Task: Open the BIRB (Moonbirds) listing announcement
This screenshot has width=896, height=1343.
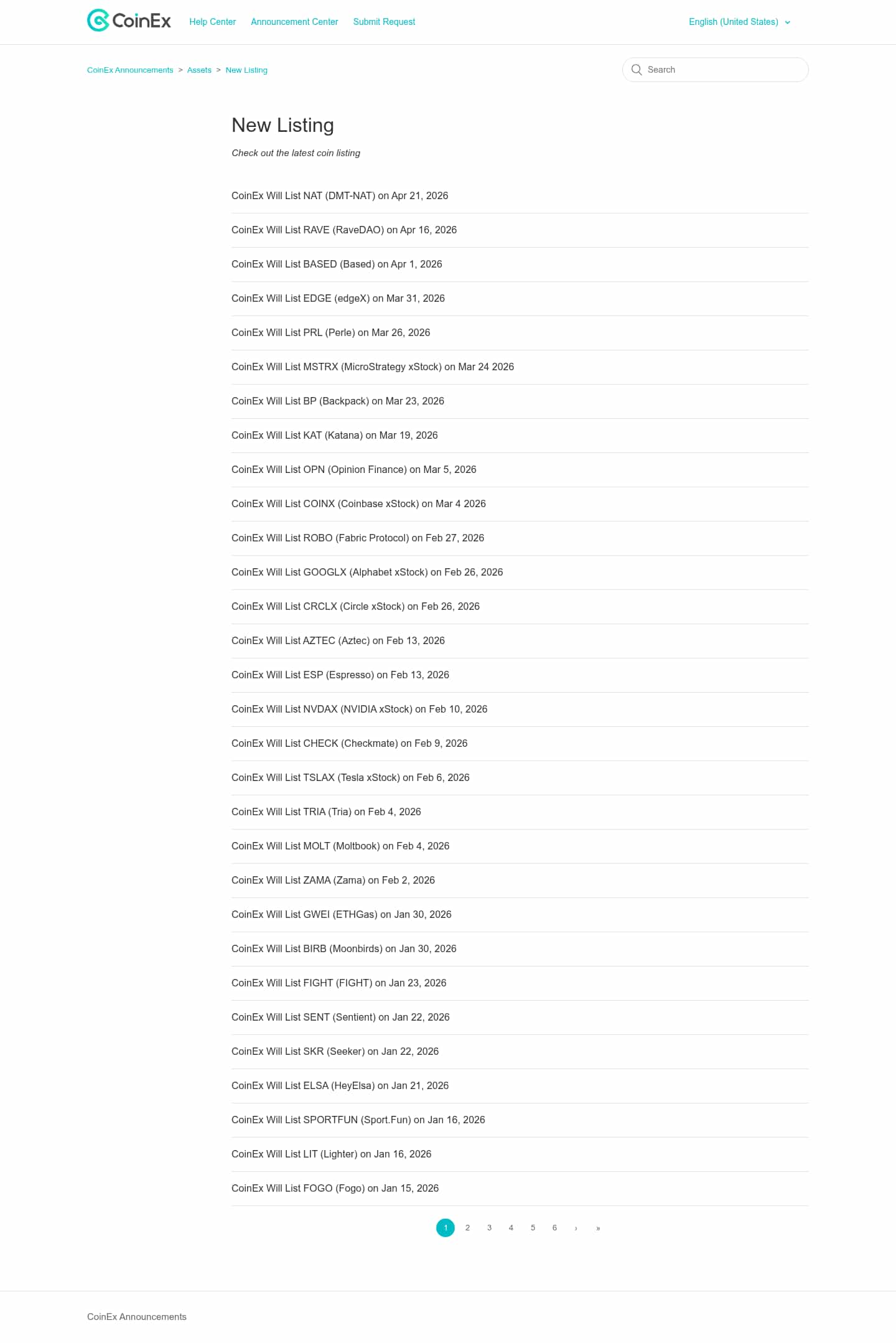Action: pos(343,949)
